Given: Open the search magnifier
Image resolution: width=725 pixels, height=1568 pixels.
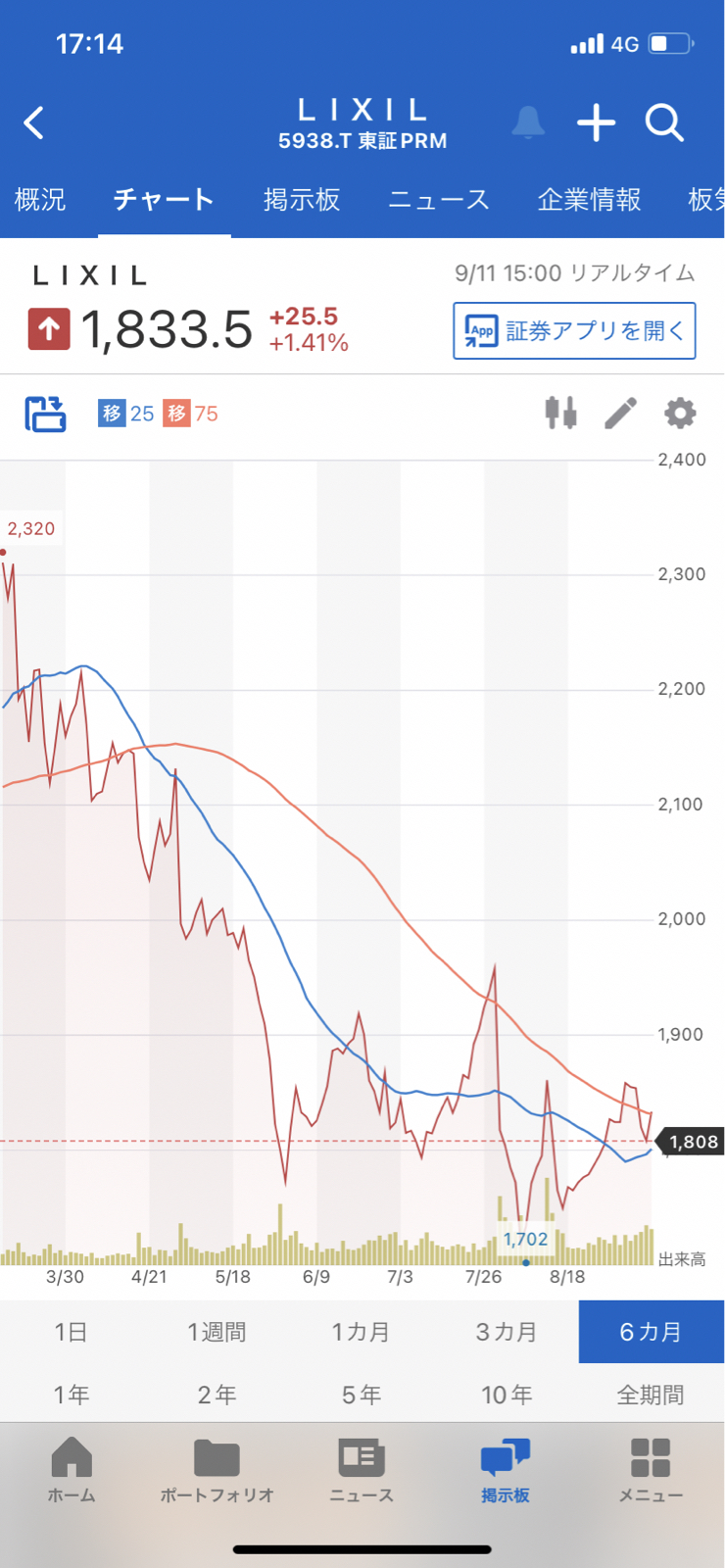Looking at the screenshot, I should click(x=664, y=123).
